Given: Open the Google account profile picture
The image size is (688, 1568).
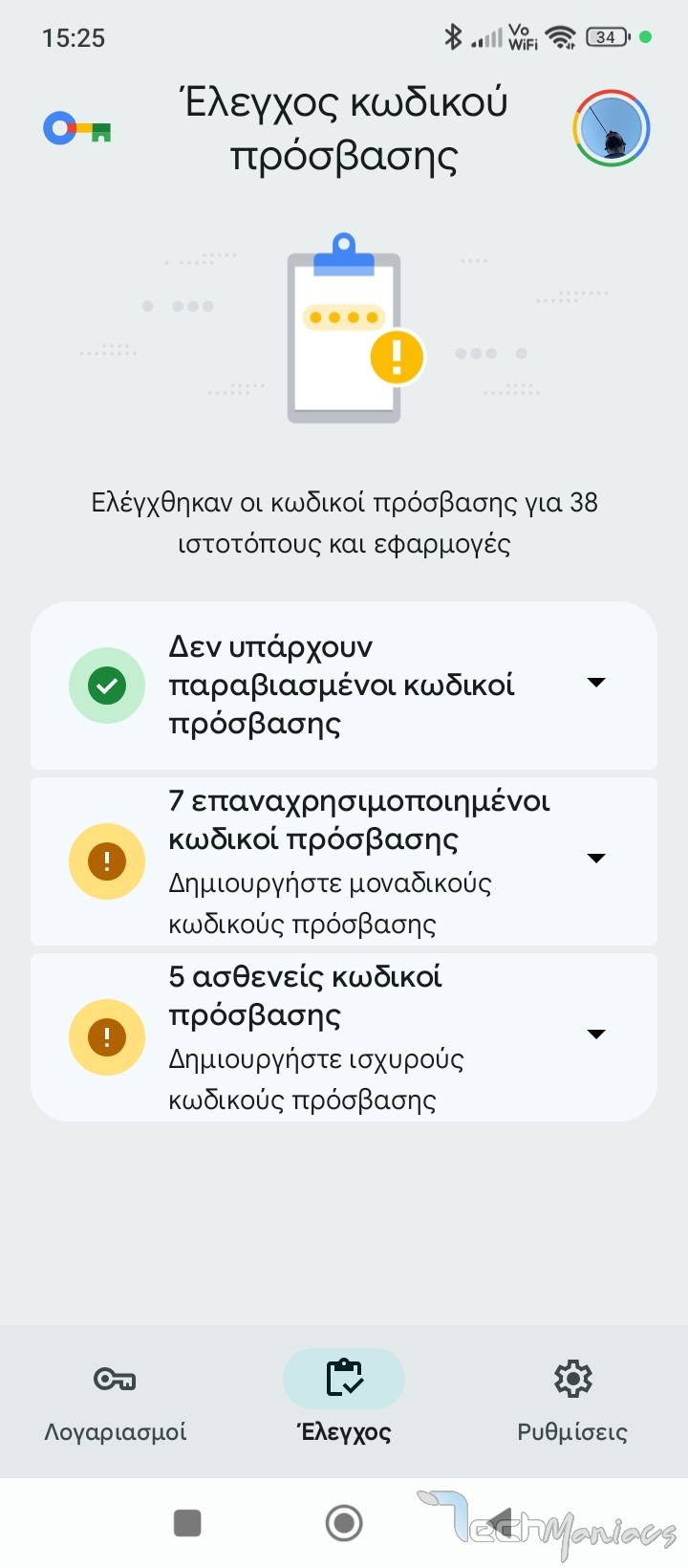Looking at the screenshot, I should click(x=612, y=129).
